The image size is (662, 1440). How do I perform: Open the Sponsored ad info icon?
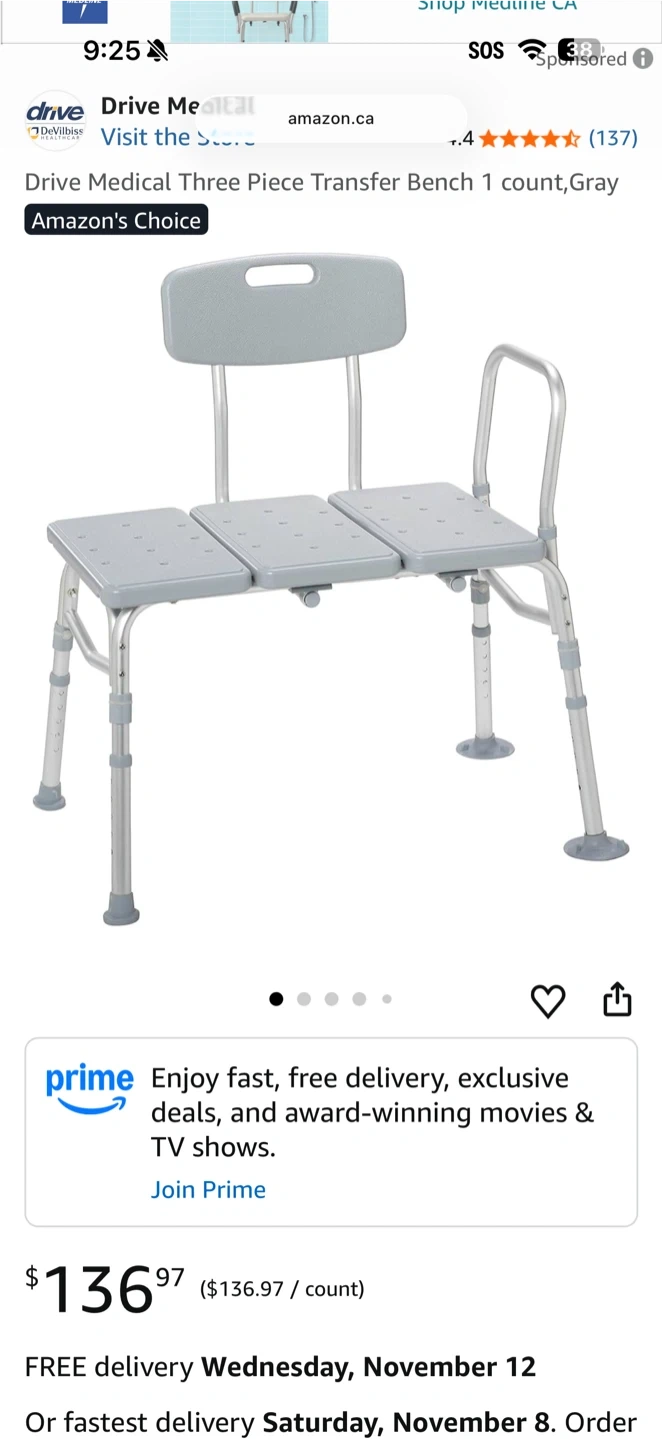tap(644, 59)
